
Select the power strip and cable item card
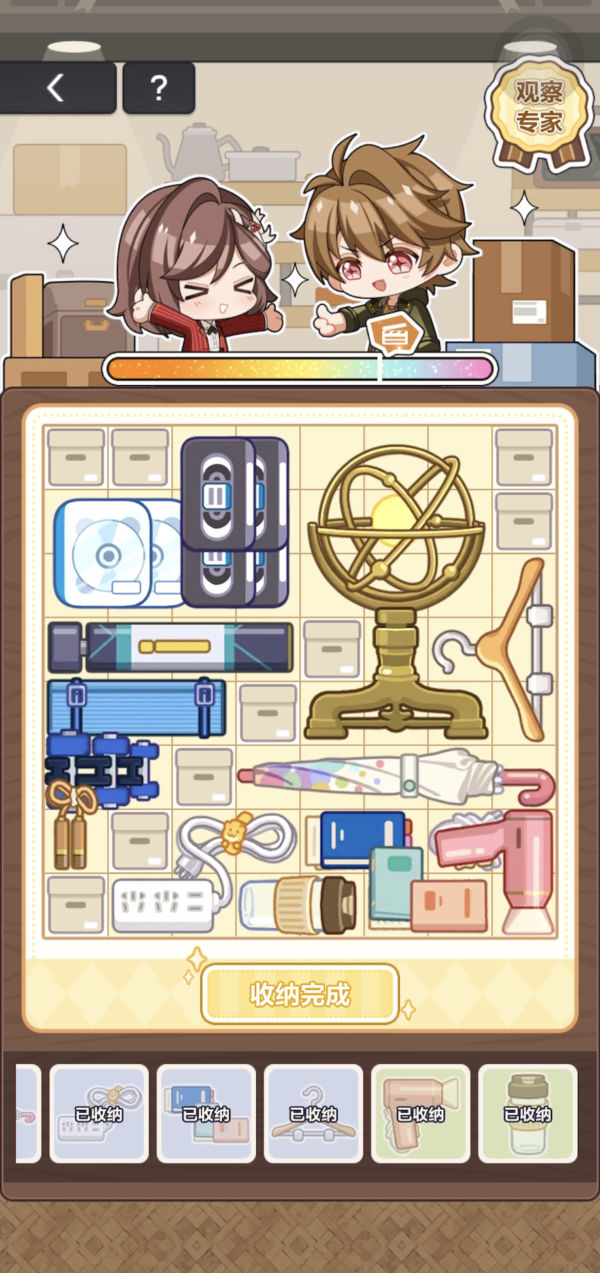99,1113
